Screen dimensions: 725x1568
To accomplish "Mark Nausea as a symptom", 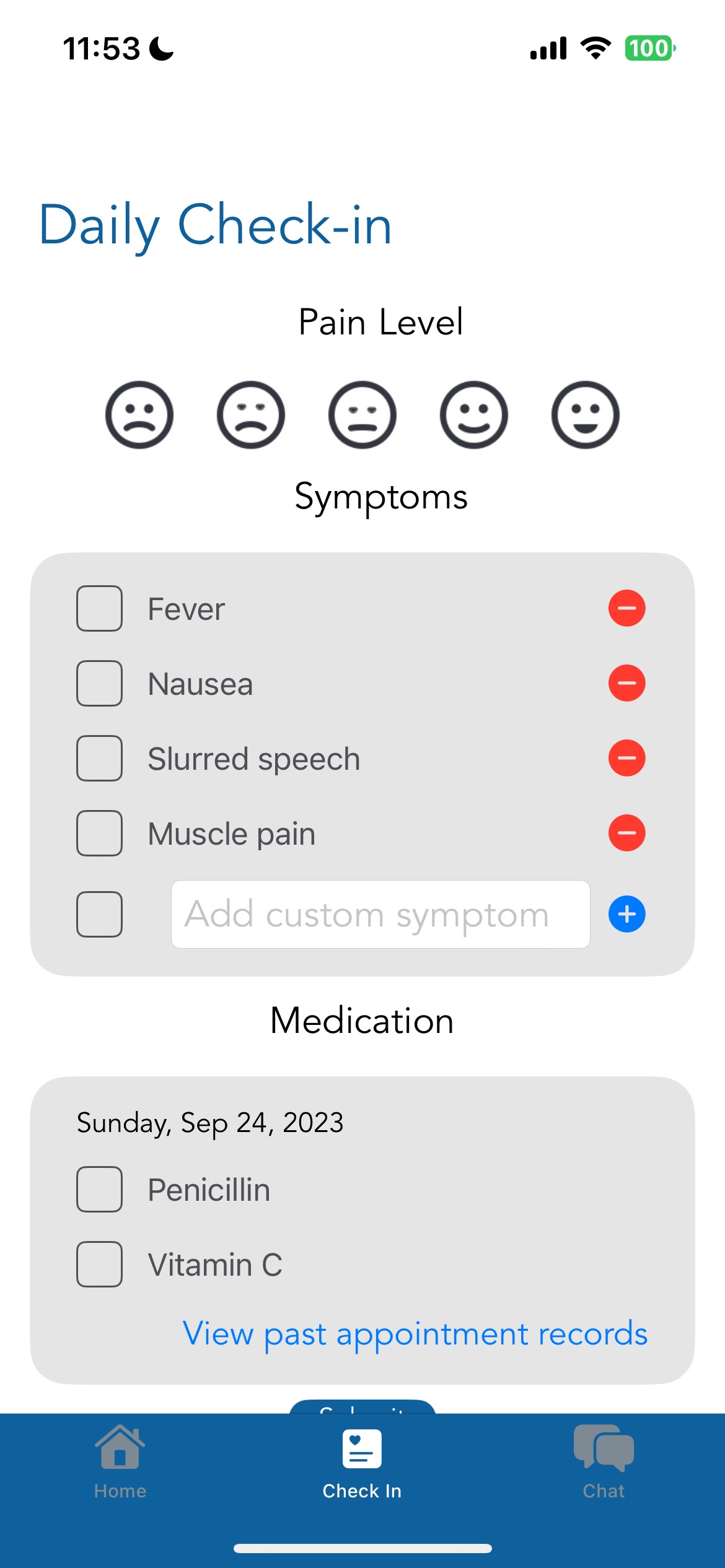I will click(99, 683).
